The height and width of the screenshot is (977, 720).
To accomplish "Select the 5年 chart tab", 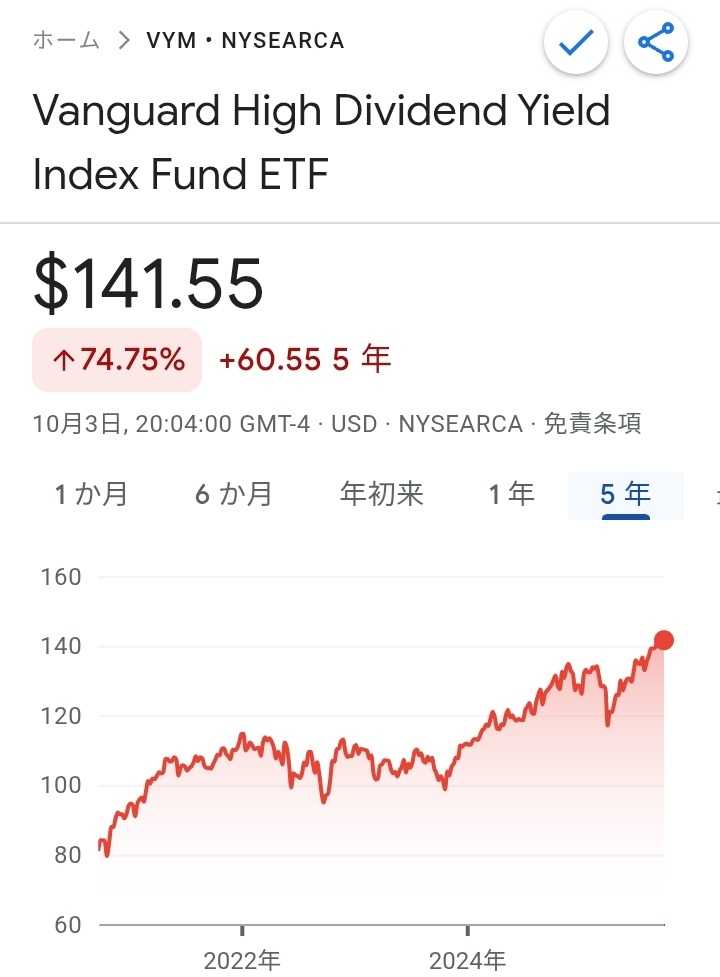I will (625, 494).
